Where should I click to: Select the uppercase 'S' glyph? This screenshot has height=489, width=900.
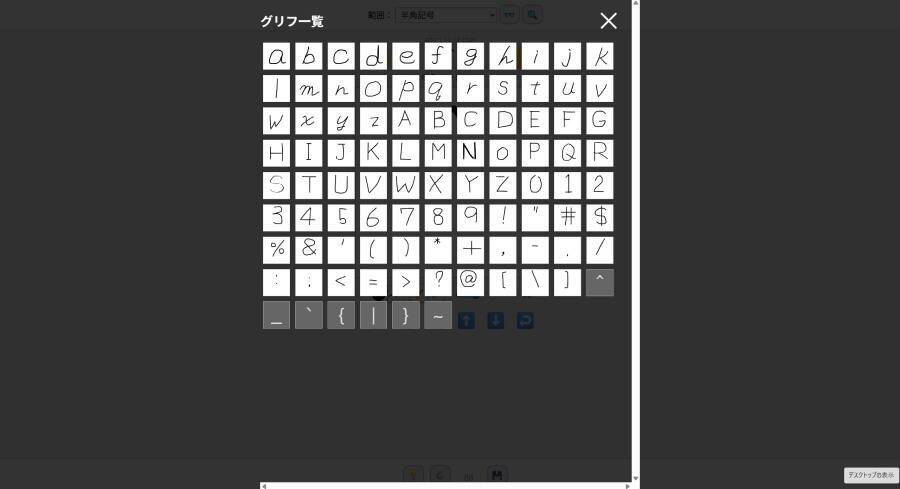277,185
